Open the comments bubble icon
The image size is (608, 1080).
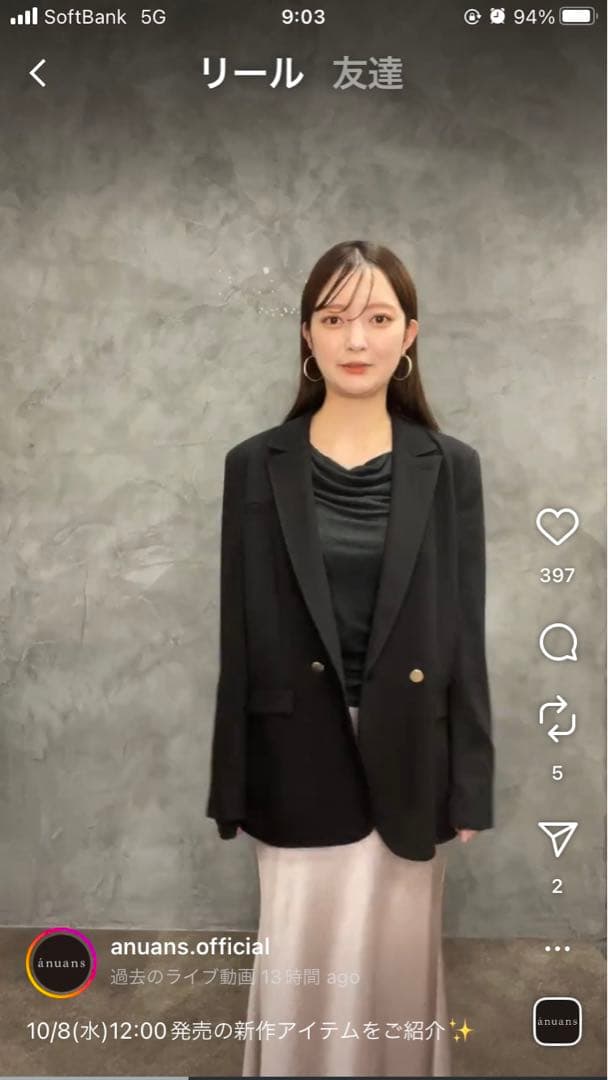(557, 643)
